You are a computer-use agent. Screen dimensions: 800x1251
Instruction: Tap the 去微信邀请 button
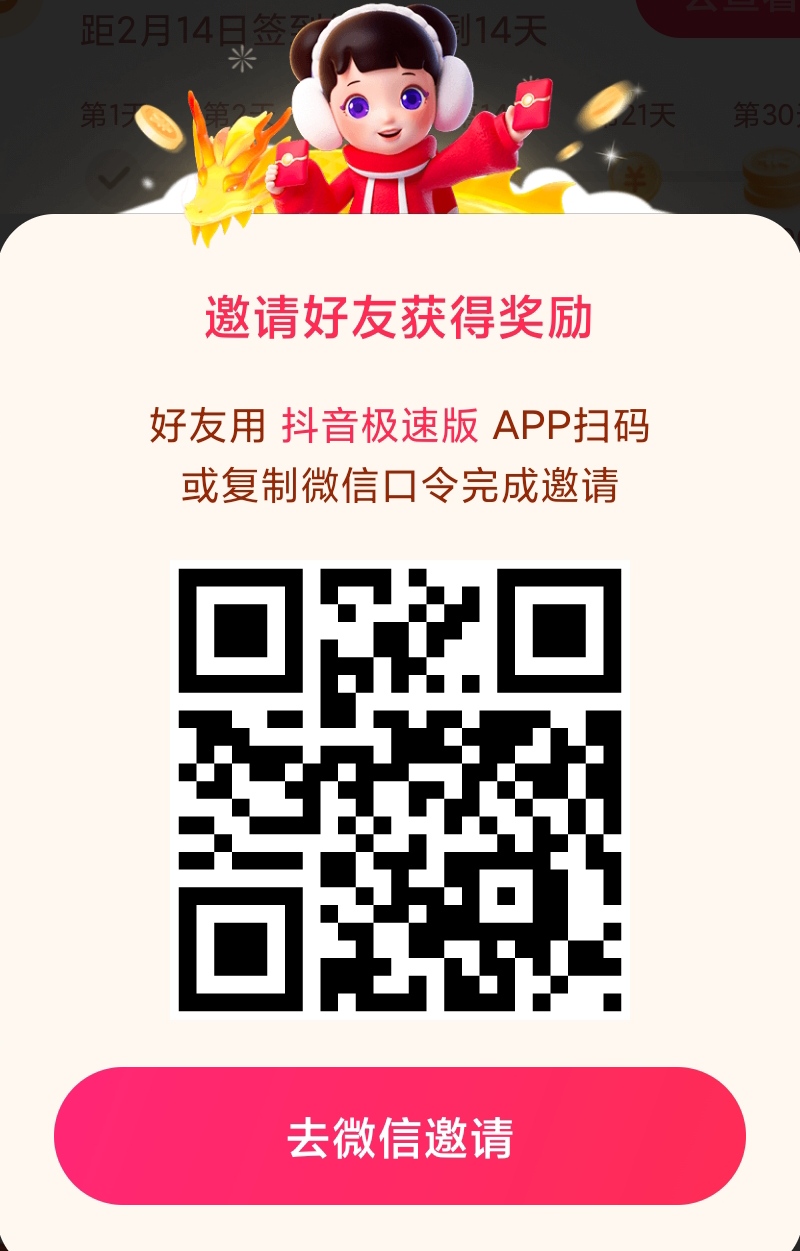click(x=400, y=1136)
